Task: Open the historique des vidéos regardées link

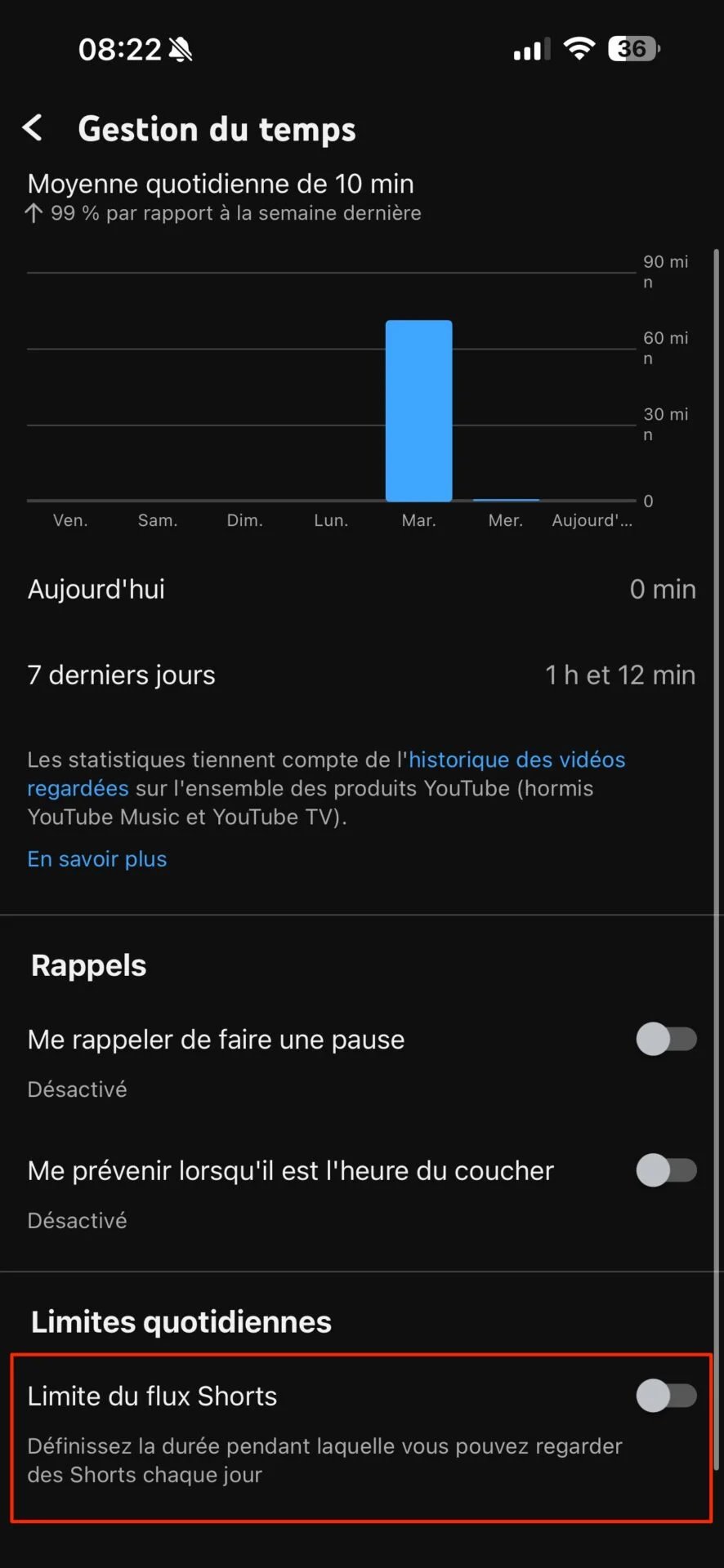Action: point(515,759)
